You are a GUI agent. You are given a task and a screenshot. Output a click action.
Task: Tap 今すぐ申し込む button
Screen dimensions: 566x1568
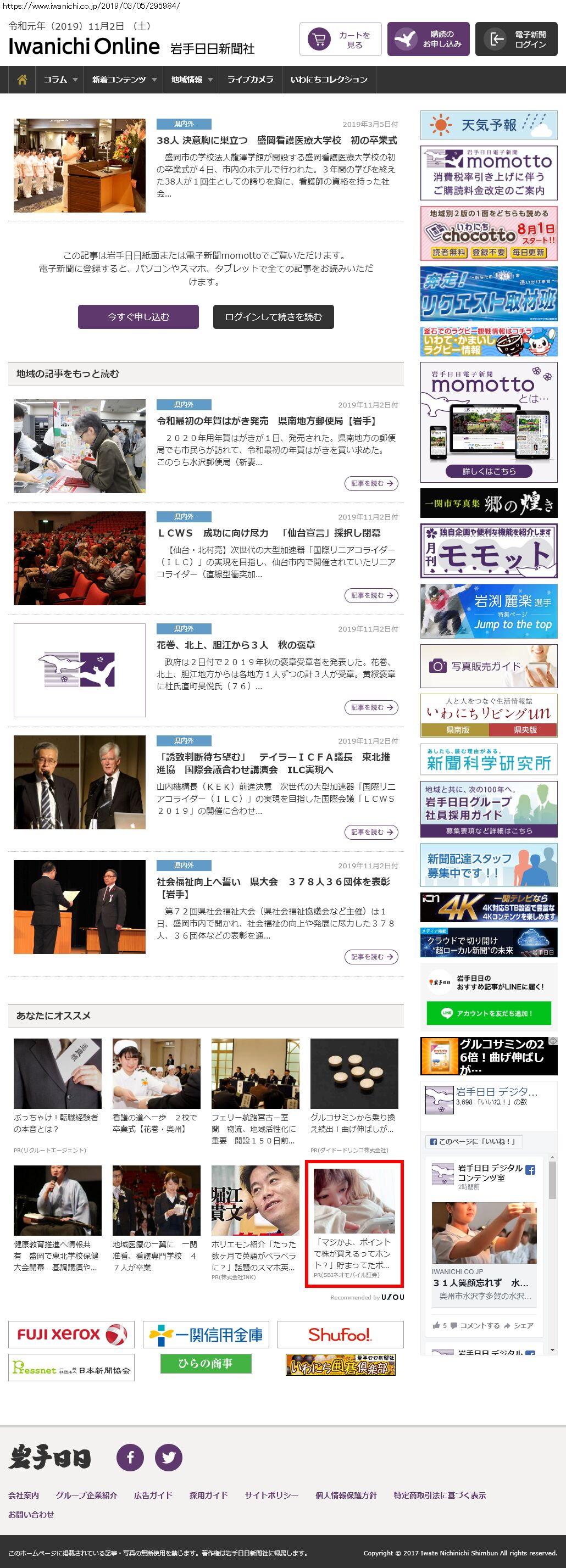[138, 316]
